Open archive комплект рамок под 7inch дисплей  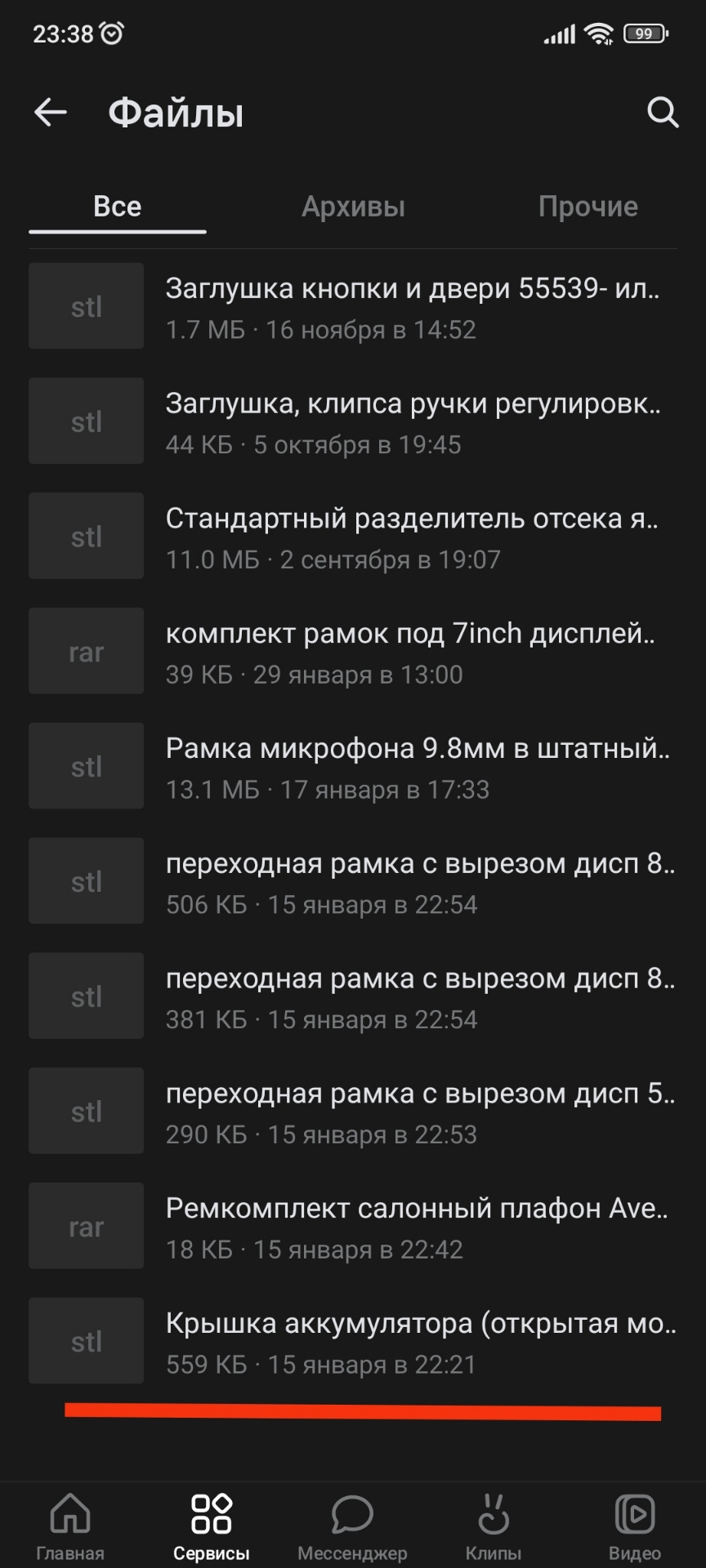[412, 652]
